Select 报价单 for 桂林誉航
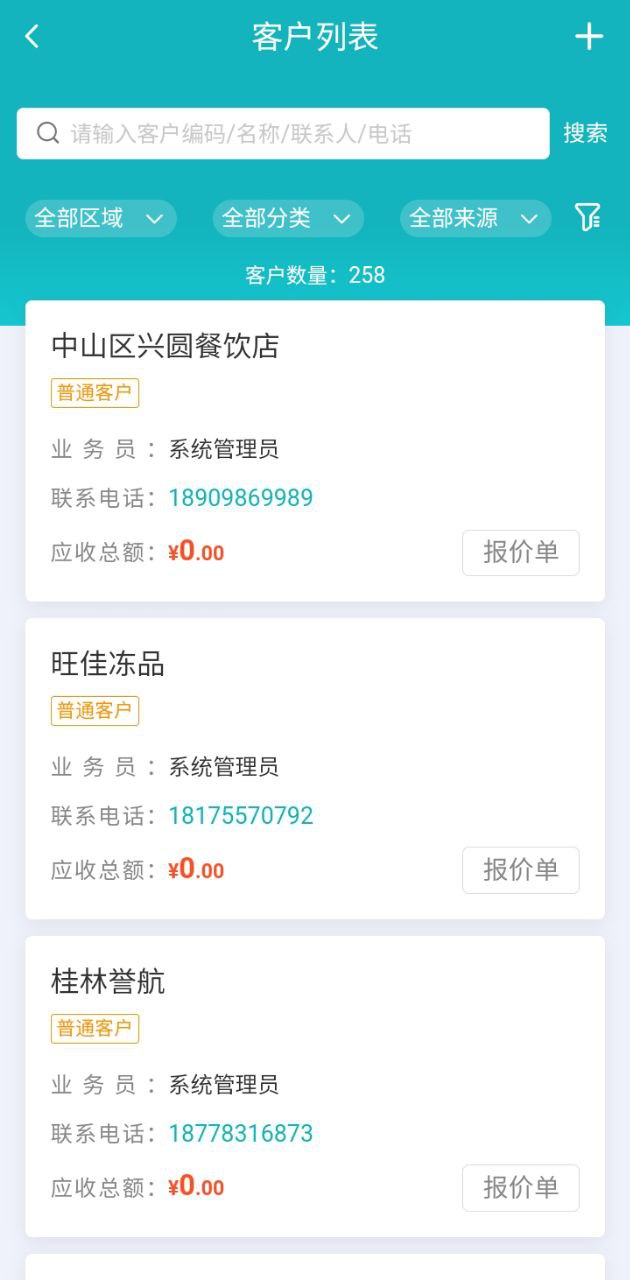The image size is (630, 1280). click(x=520, y=1188)
